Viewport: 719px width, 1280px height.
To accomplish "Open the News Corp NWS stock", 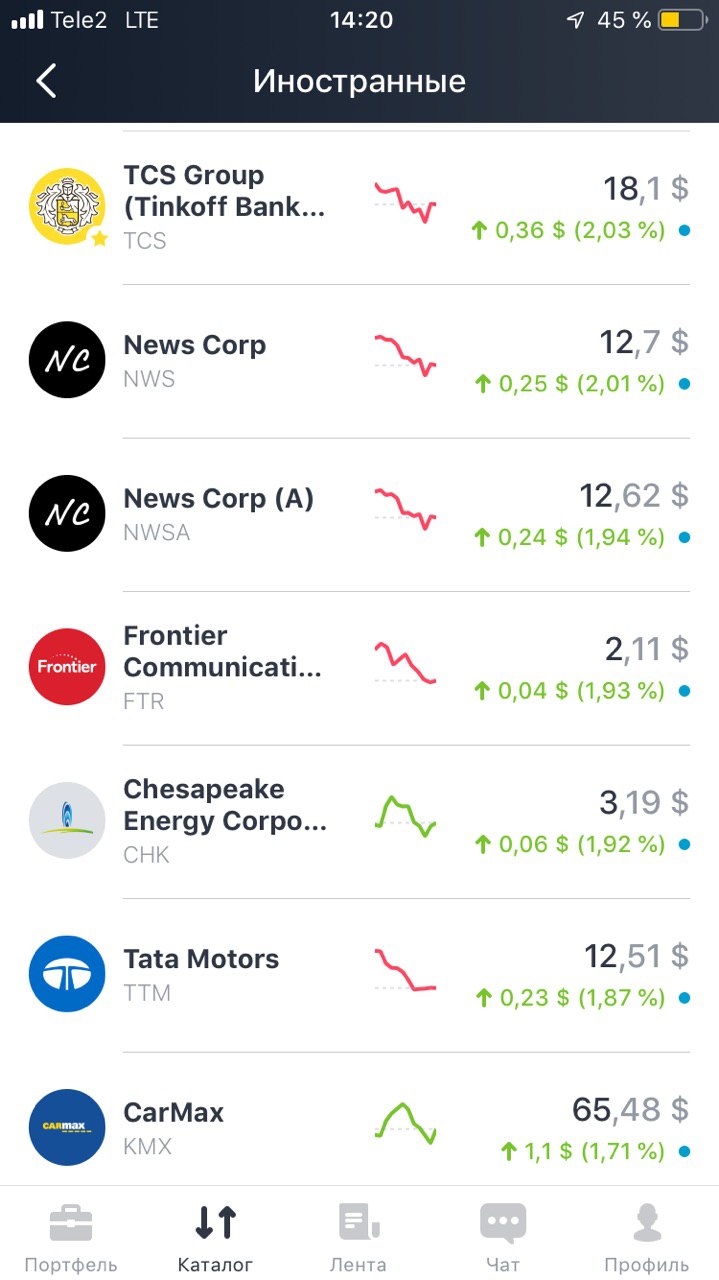I will pos(359,361).
